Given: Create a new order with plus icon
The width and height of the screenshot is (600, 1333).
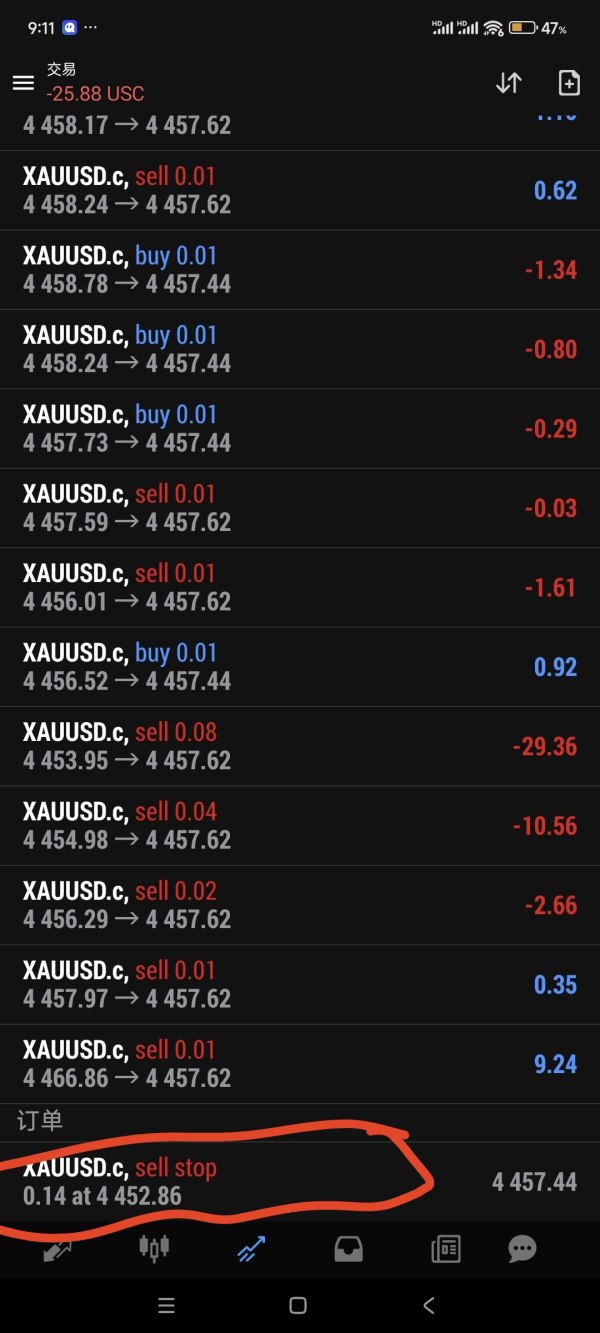Looking at the screenshot, I should (568, 83).
